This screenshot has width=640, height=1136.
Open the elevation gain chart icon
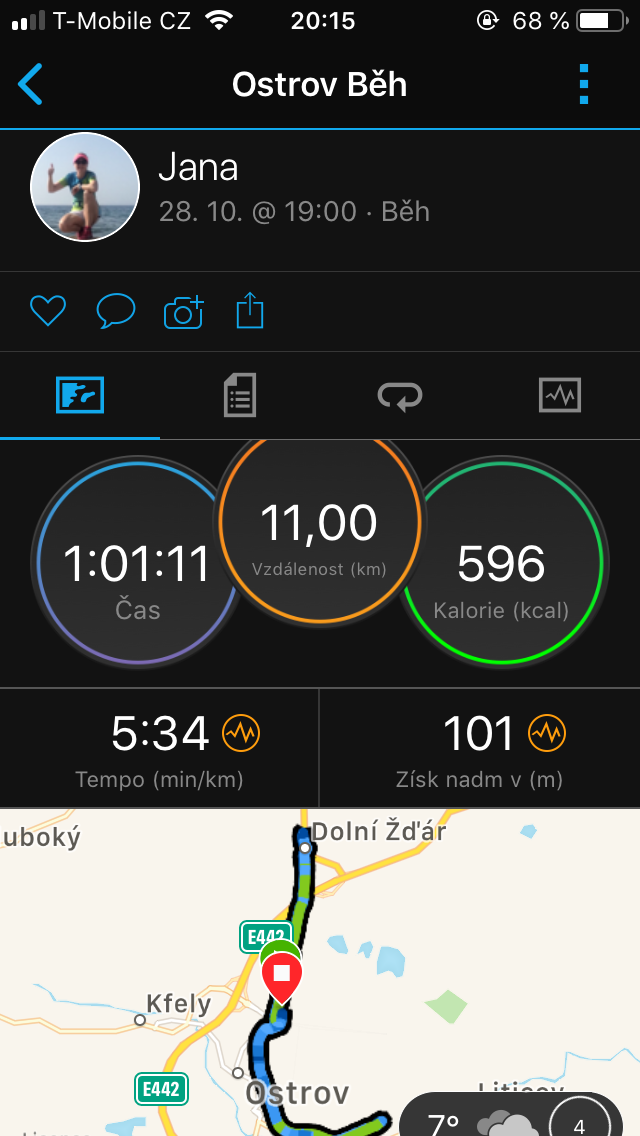pos(547,733)
